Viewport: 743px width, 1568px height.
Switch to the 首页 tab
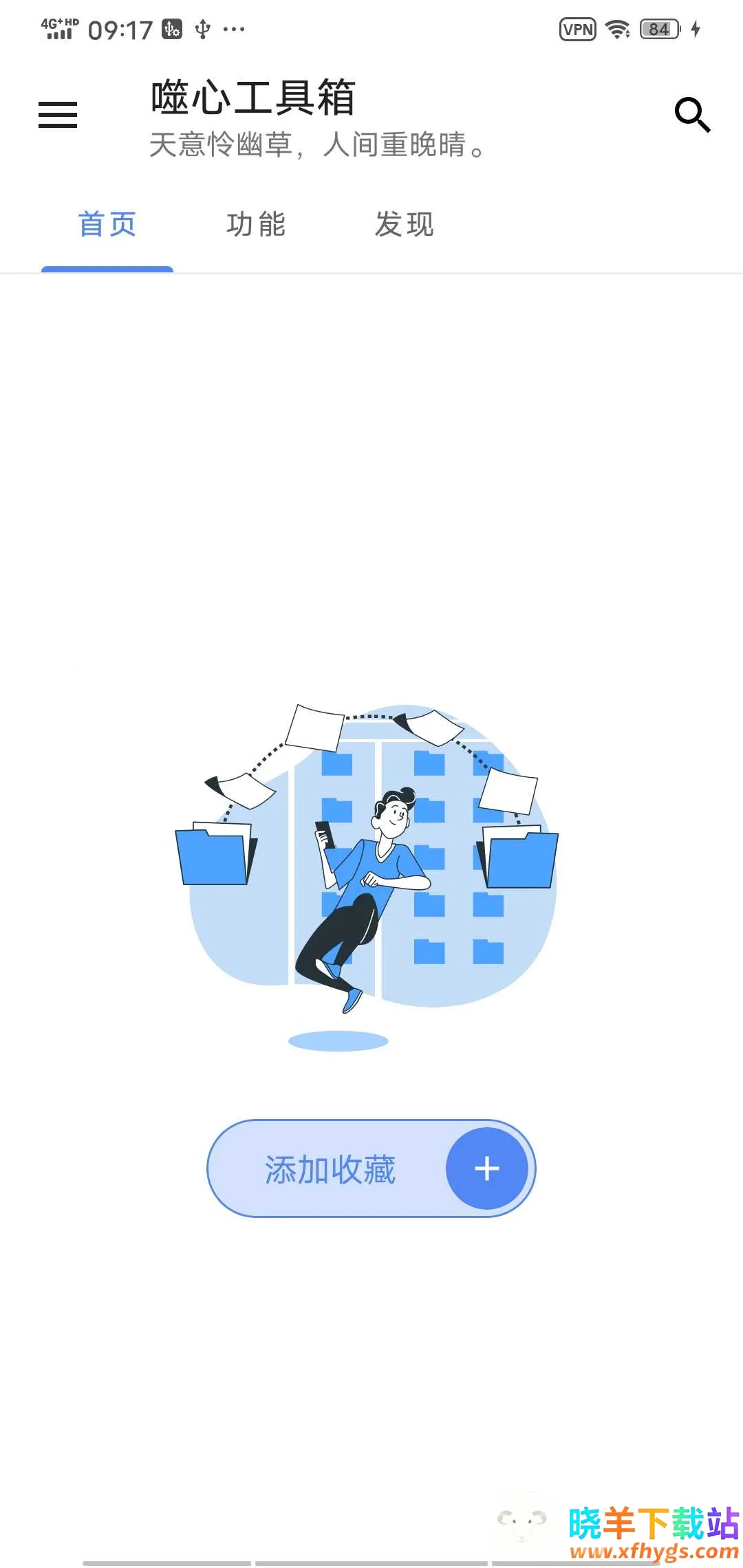pos(107,225)
